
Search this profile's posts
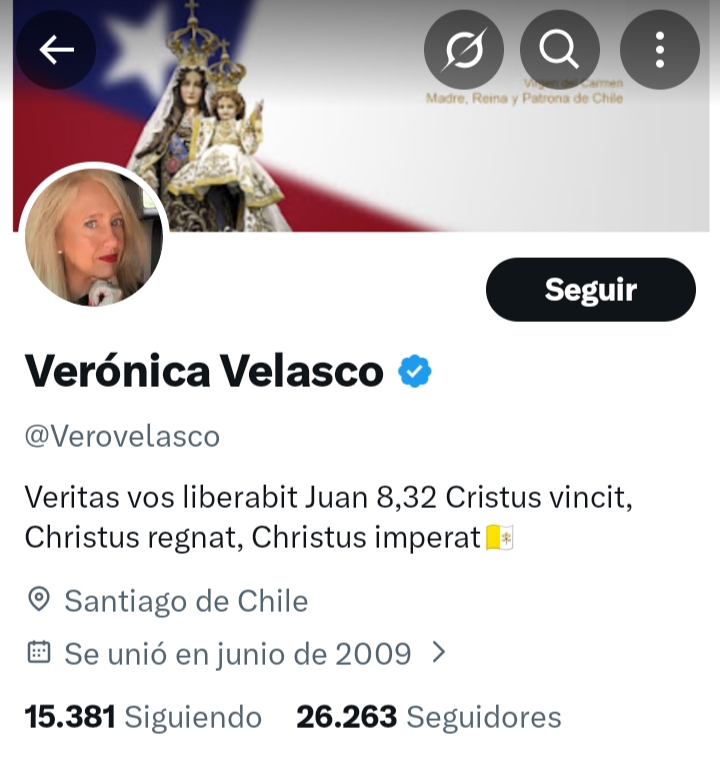[x=561, y=49]
